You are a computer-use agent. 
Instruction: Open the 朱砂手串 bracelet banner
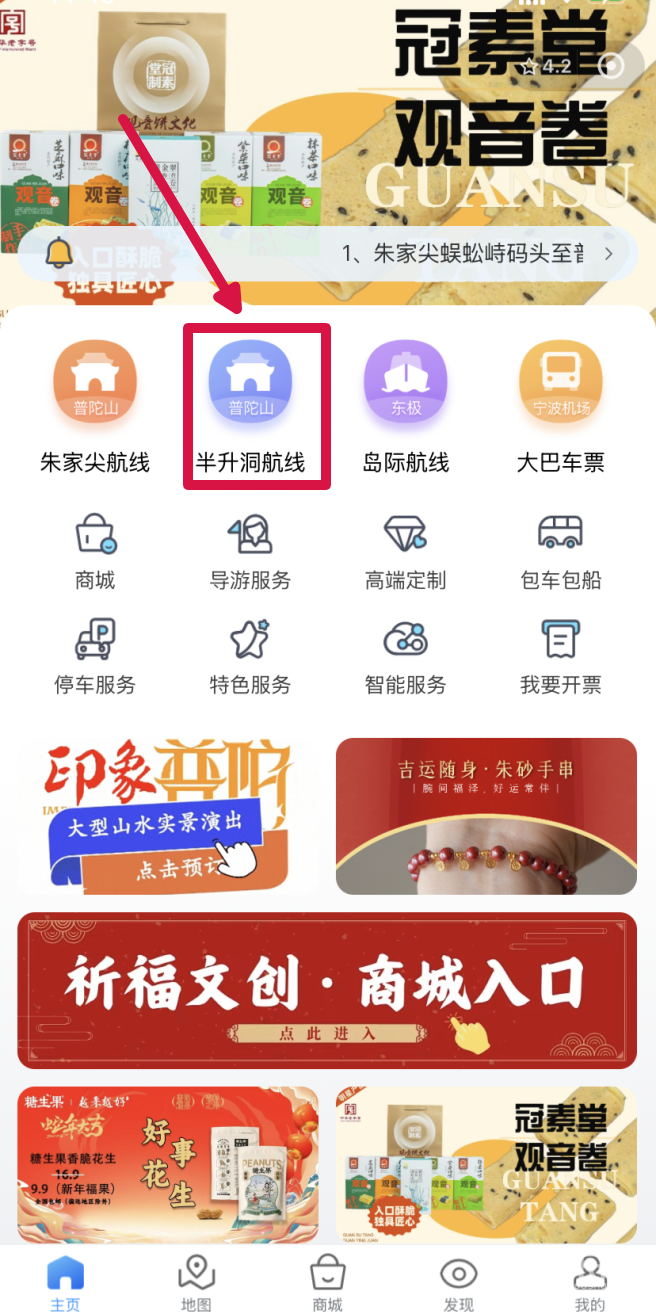486,816
